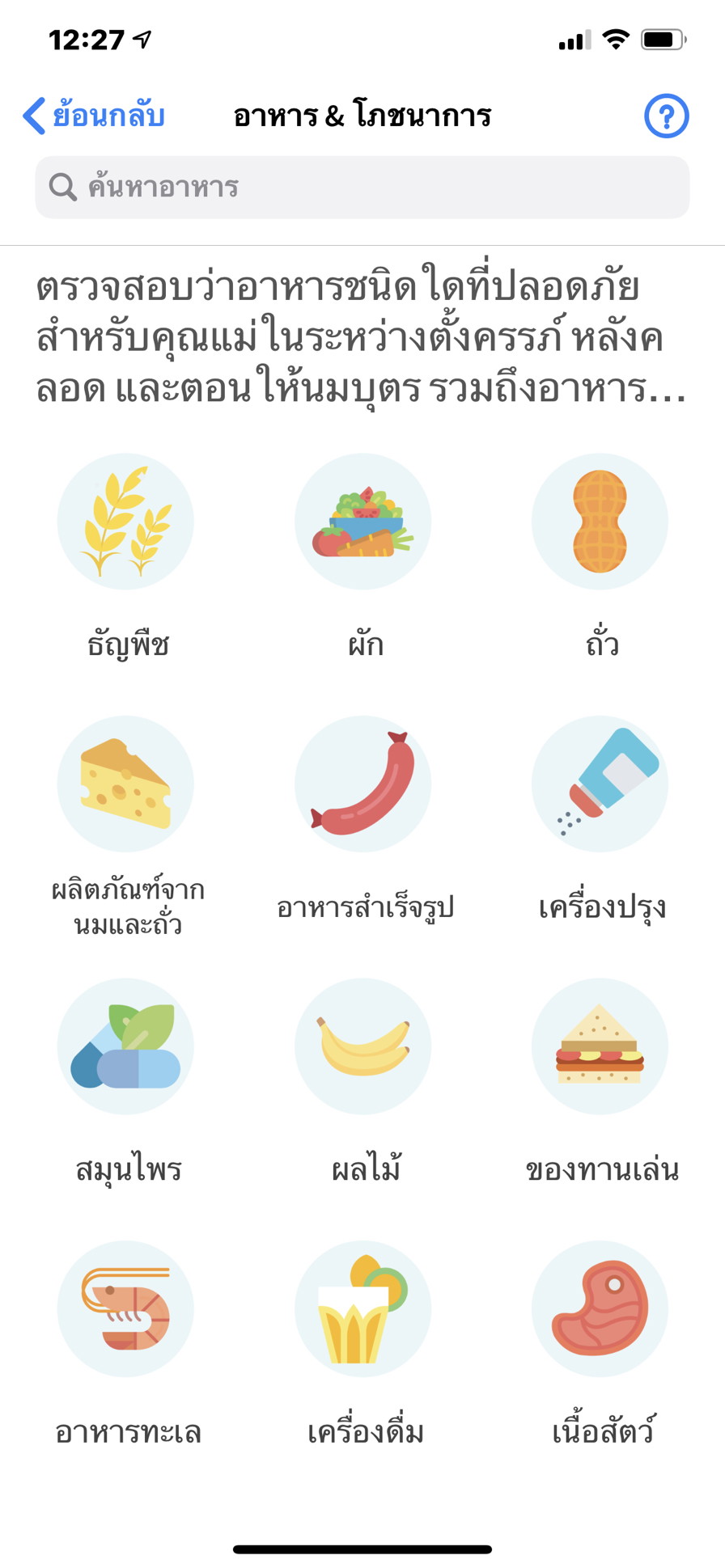Open the ถั่ว nuts category

(x=600, y=522)
